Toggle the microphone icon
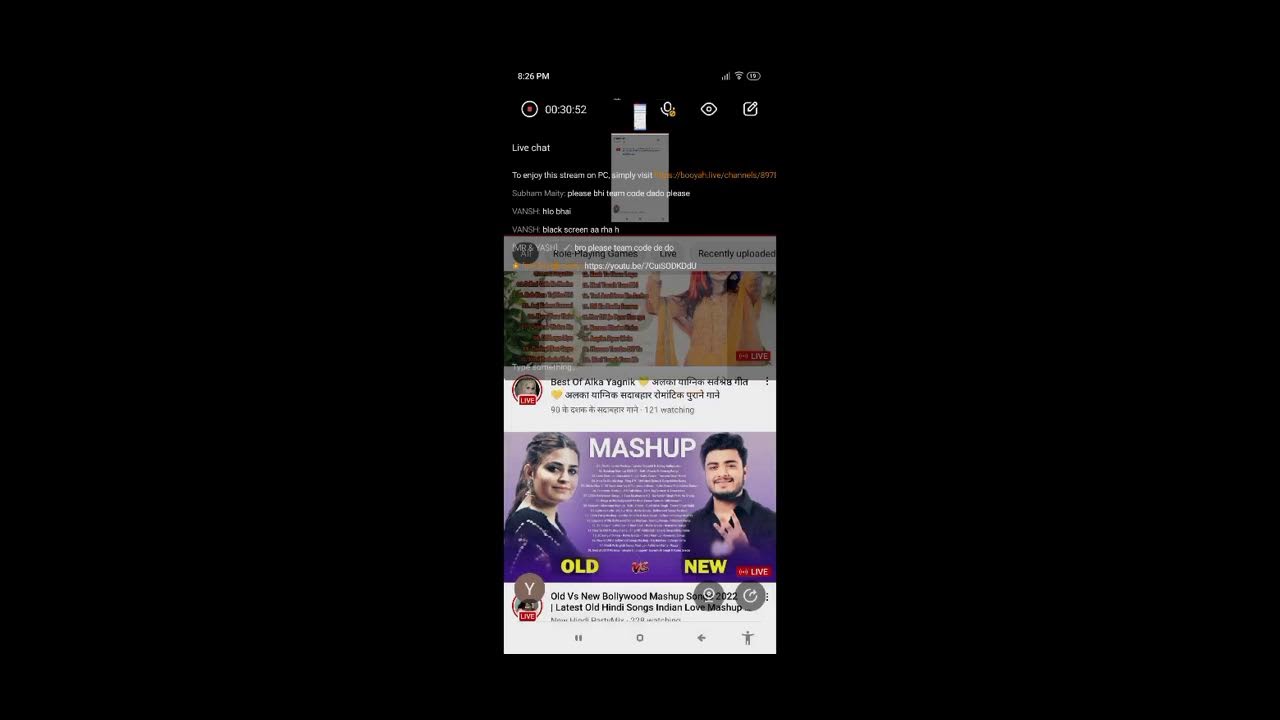Viewport: 1280px width, 720px height. 668,109
